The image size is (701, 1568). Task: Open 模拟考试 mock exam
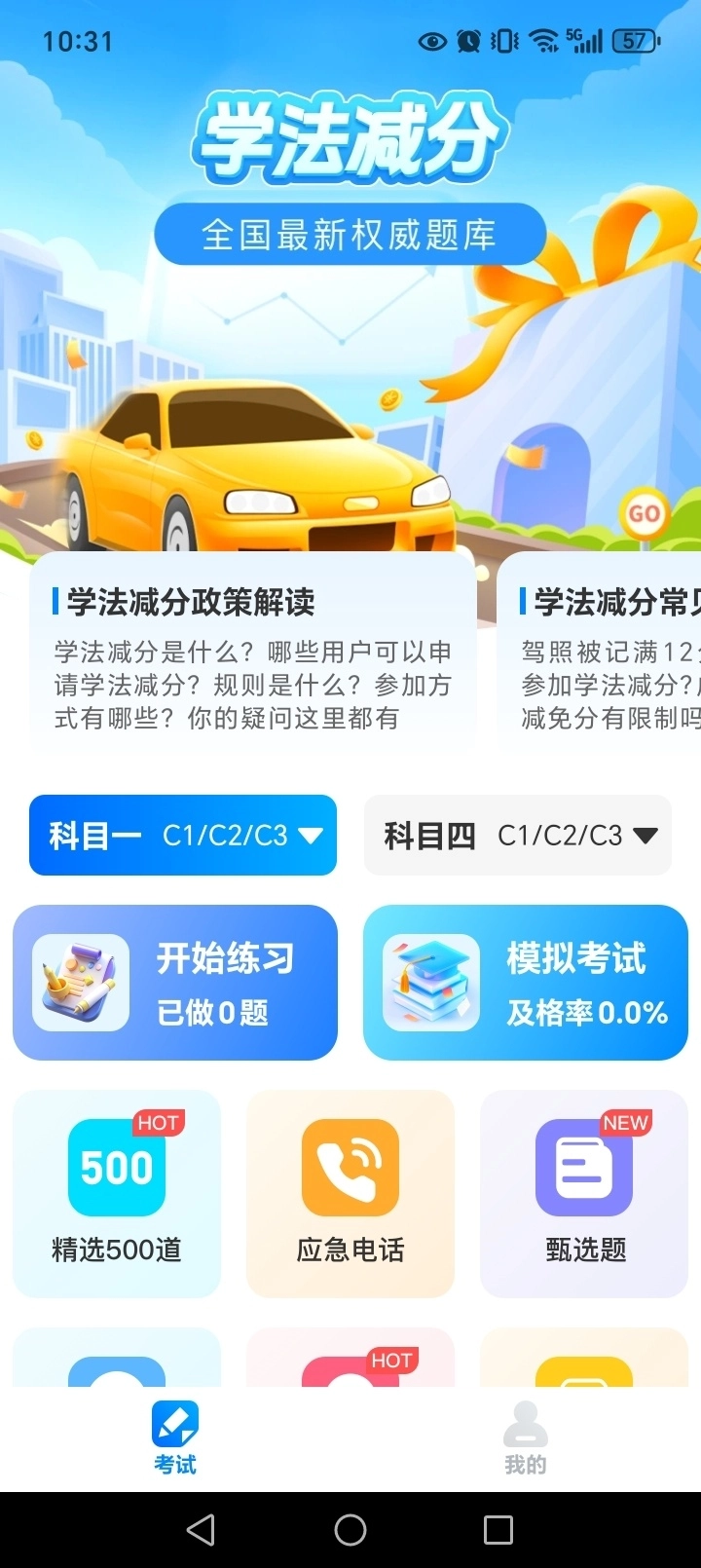526,983
